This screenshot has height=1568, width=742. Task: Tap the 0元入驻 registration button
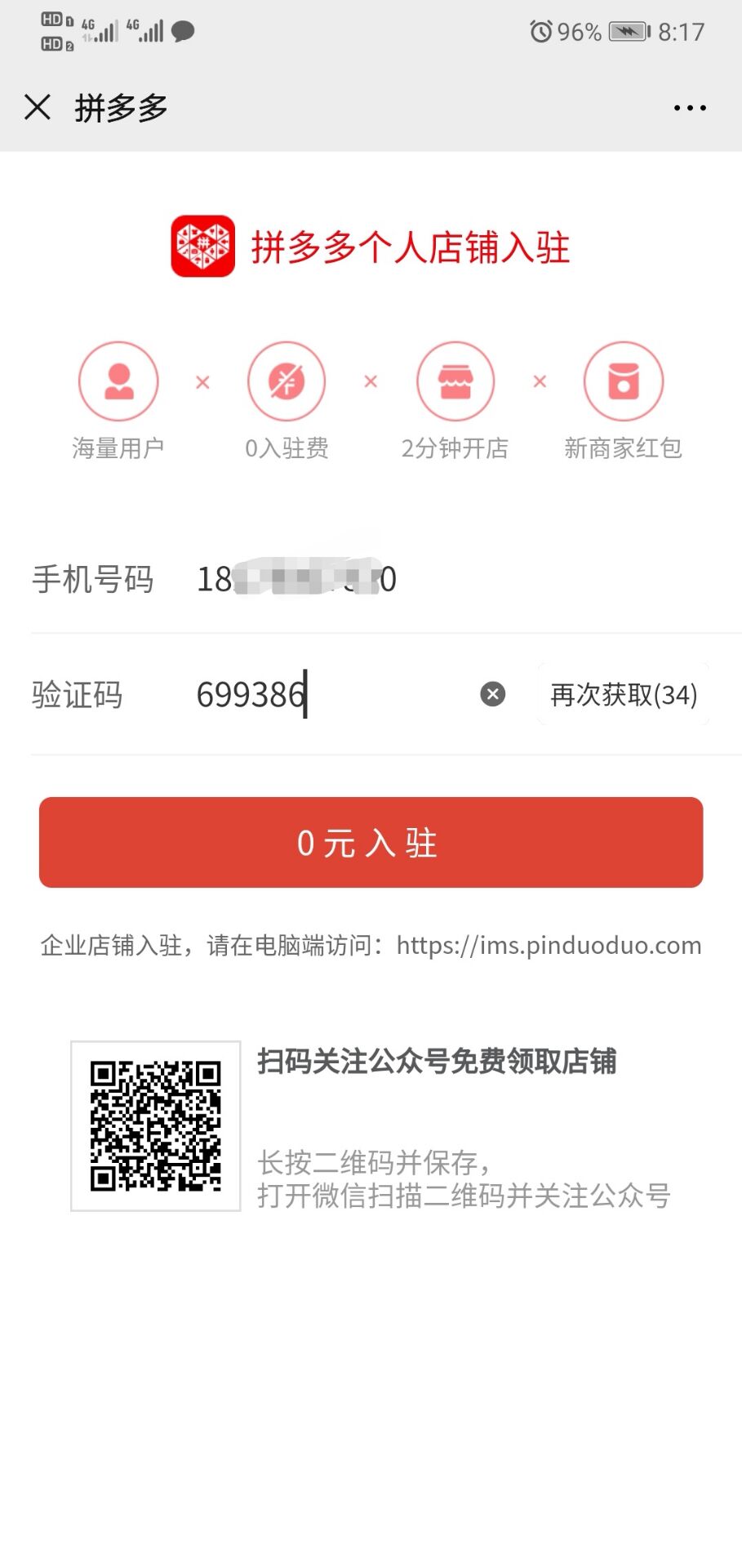pyautogui.click(x=371, y=842)
